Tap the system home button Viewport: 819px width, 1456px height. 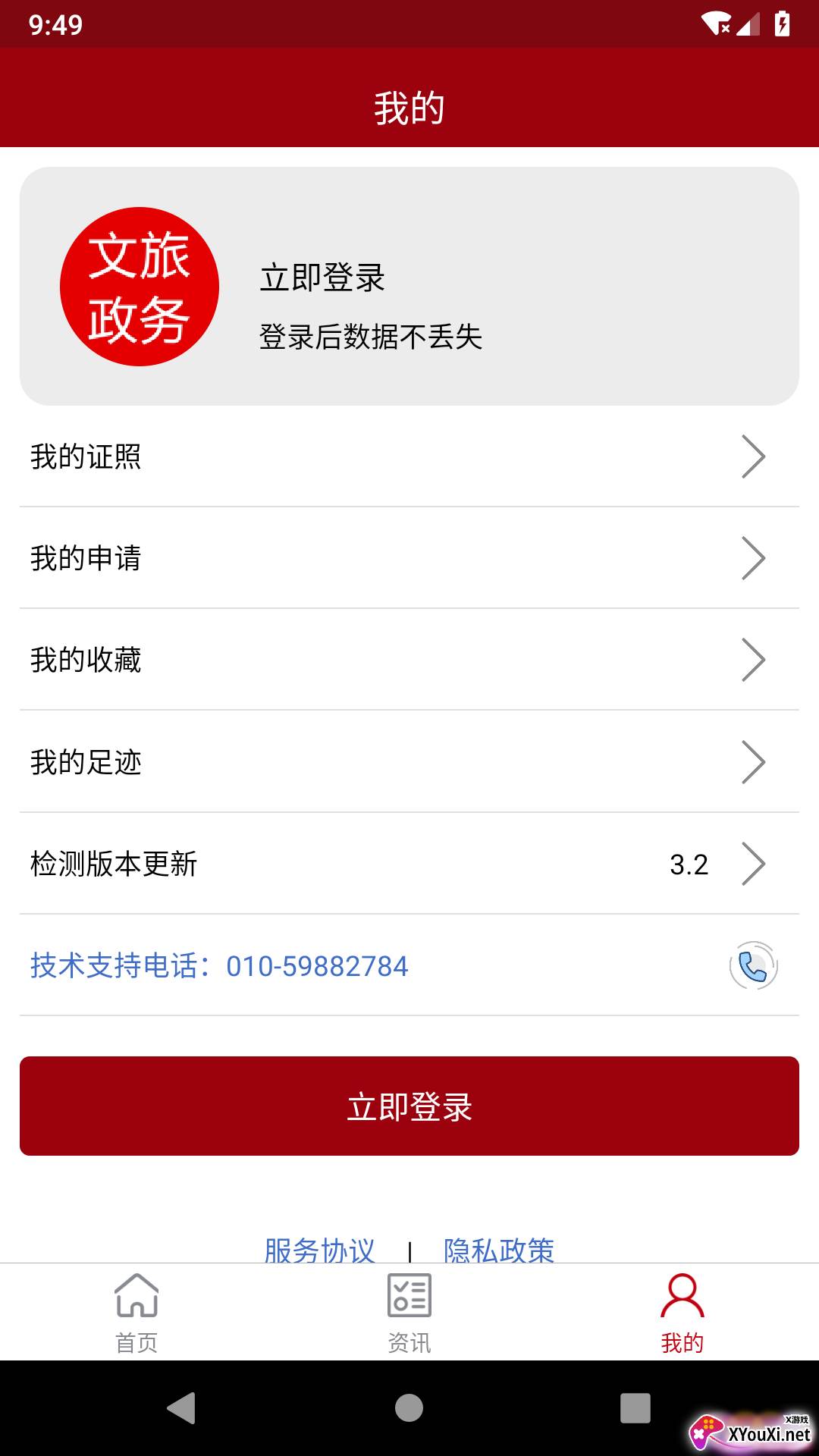click(x=409, y=1408)
